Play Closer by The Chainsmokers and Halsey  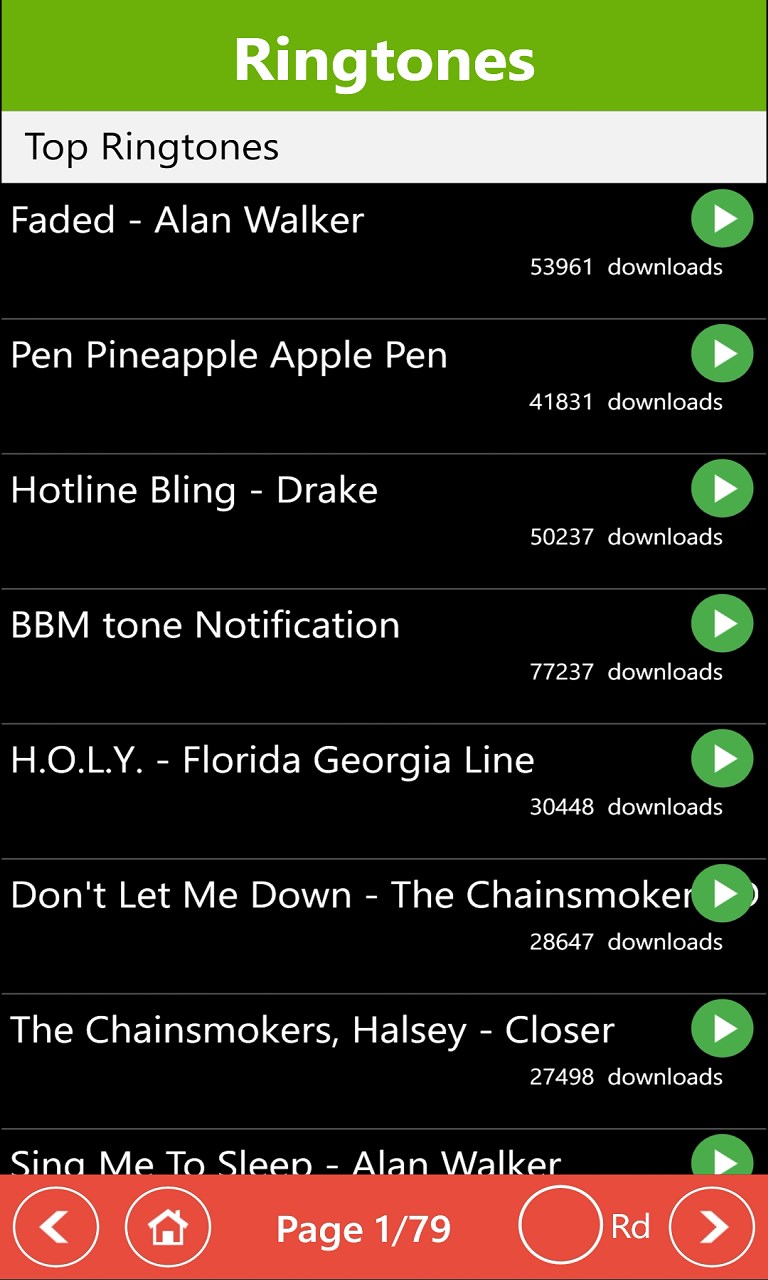pyautogui.click(x=722, y=1029)
